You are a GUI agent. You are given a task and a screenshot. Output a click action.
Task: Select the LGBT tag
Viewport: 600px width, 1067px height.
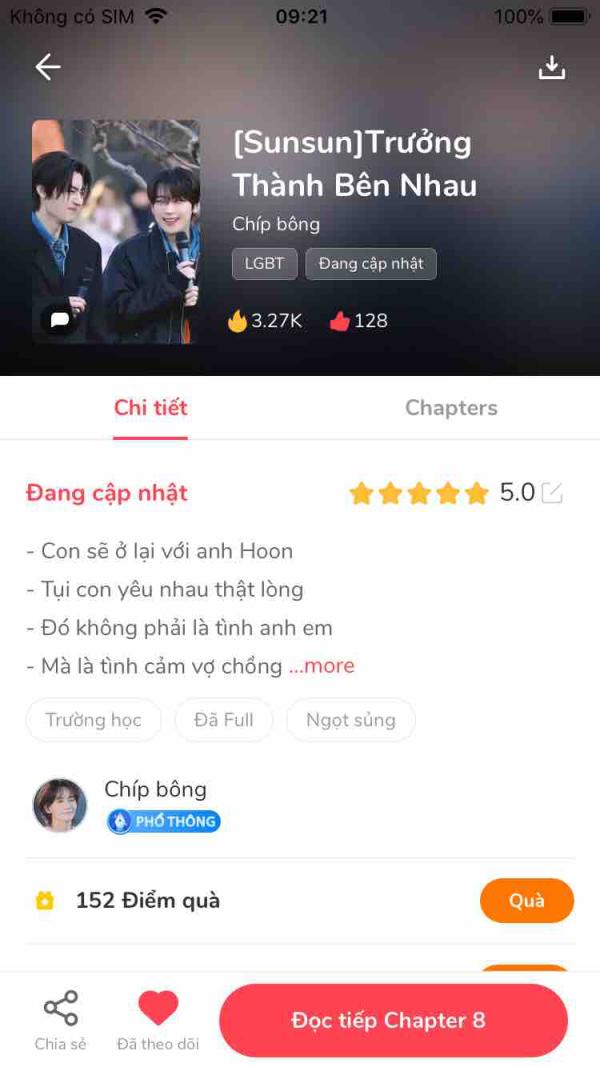point(265,264)
